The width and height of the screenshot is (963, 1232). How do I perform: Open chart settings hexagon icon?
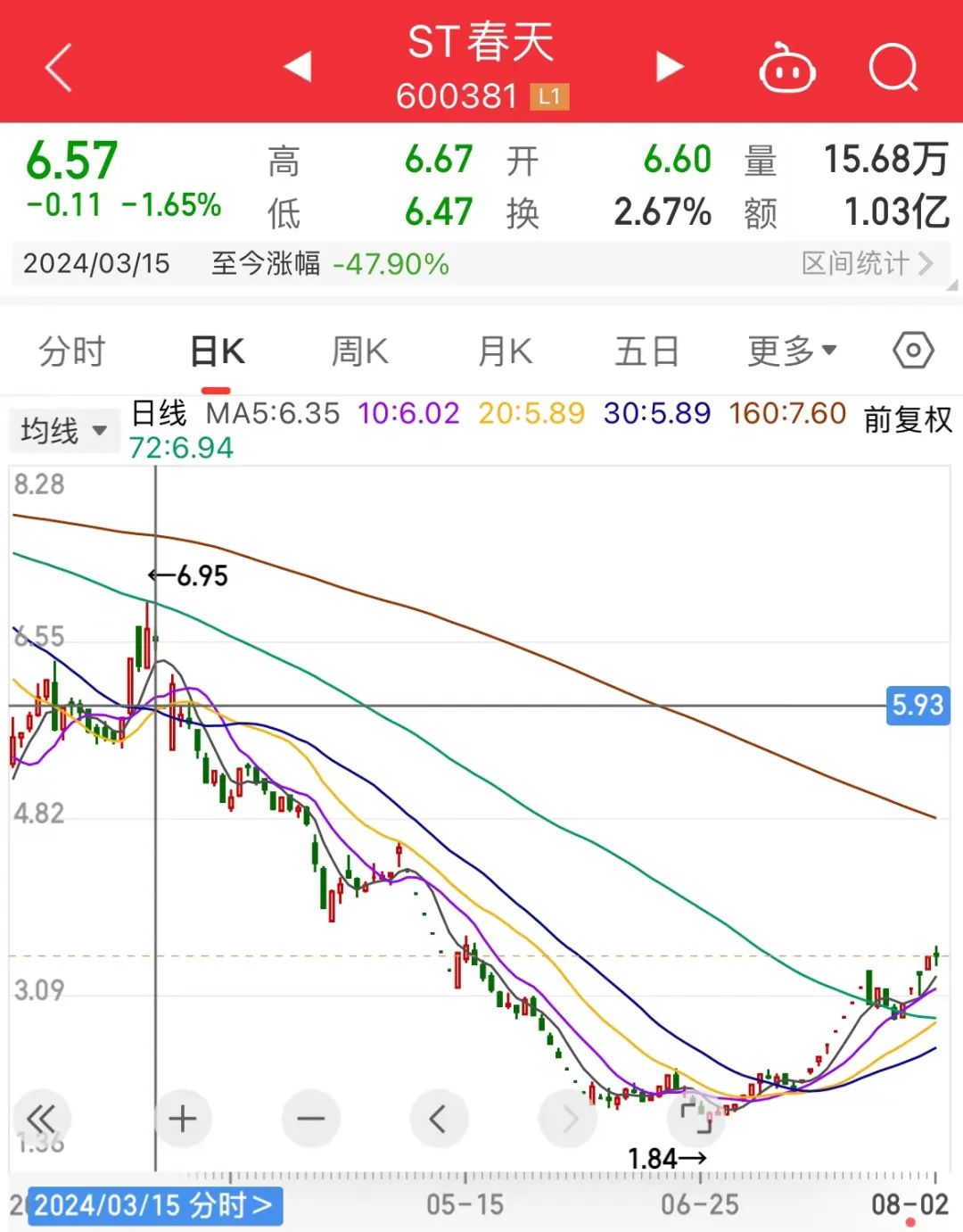[913, 351]
